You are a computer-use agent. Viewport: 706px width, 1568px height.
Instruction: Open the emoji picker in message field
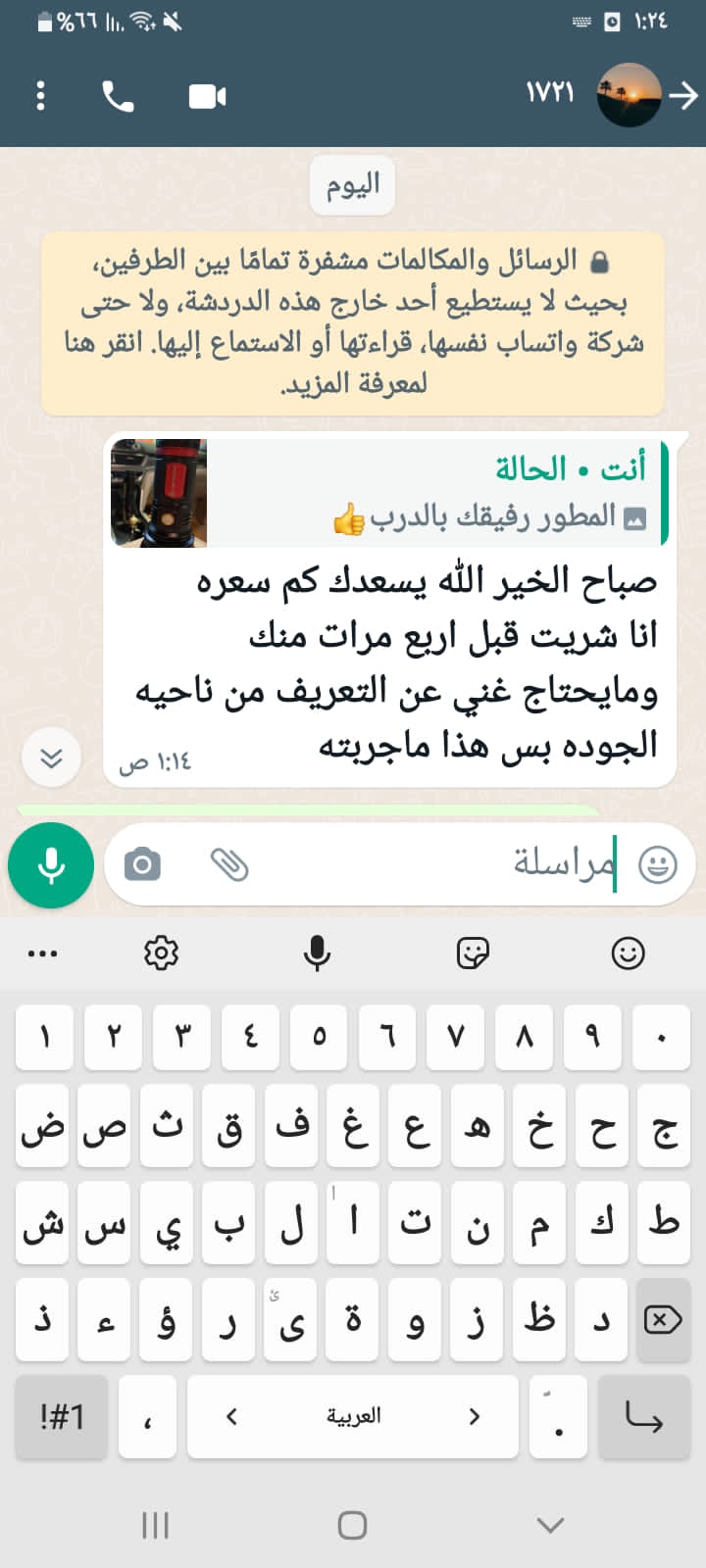(x=657, y=864)
